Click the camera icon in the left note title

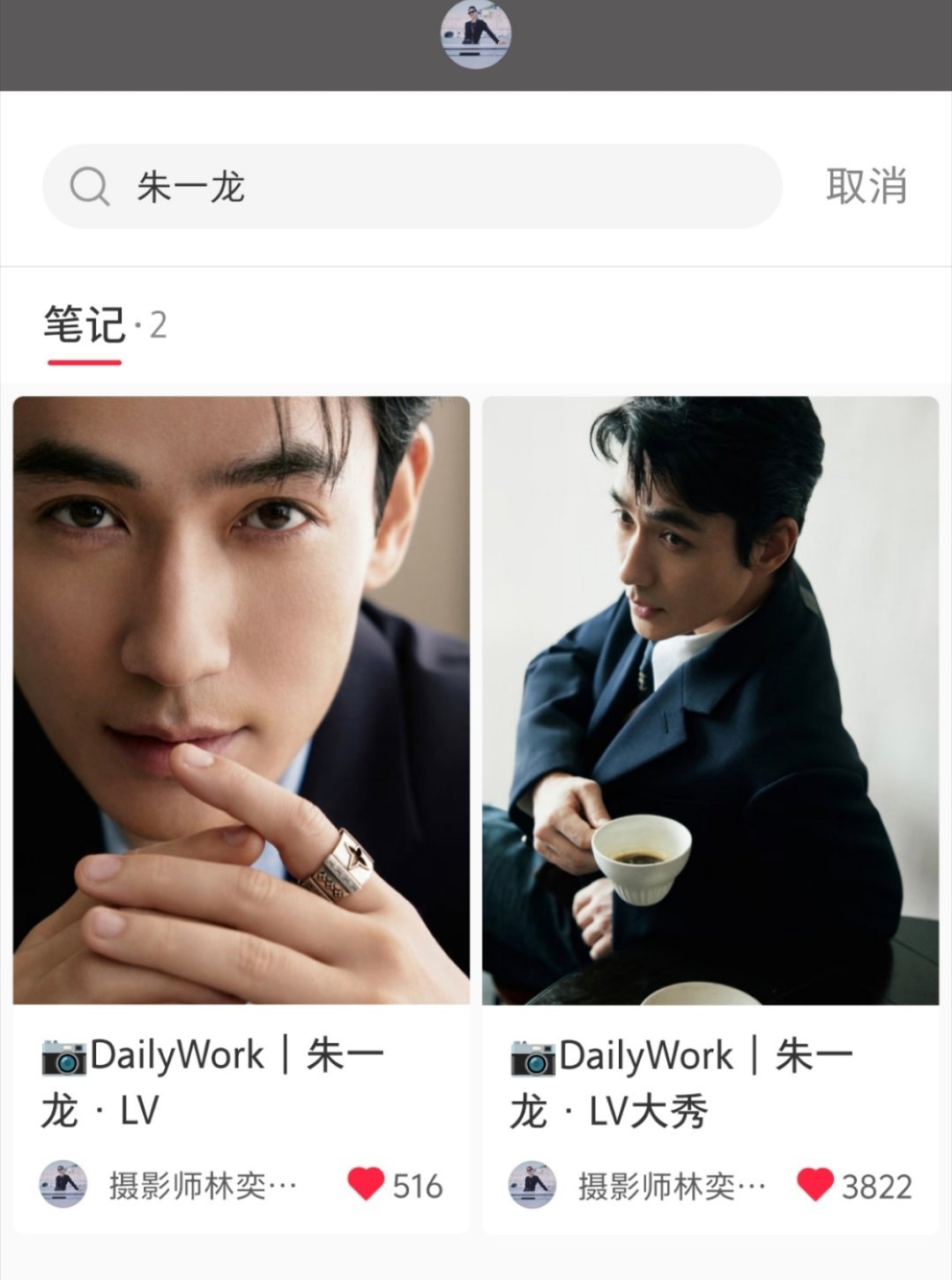point(63,1054)
